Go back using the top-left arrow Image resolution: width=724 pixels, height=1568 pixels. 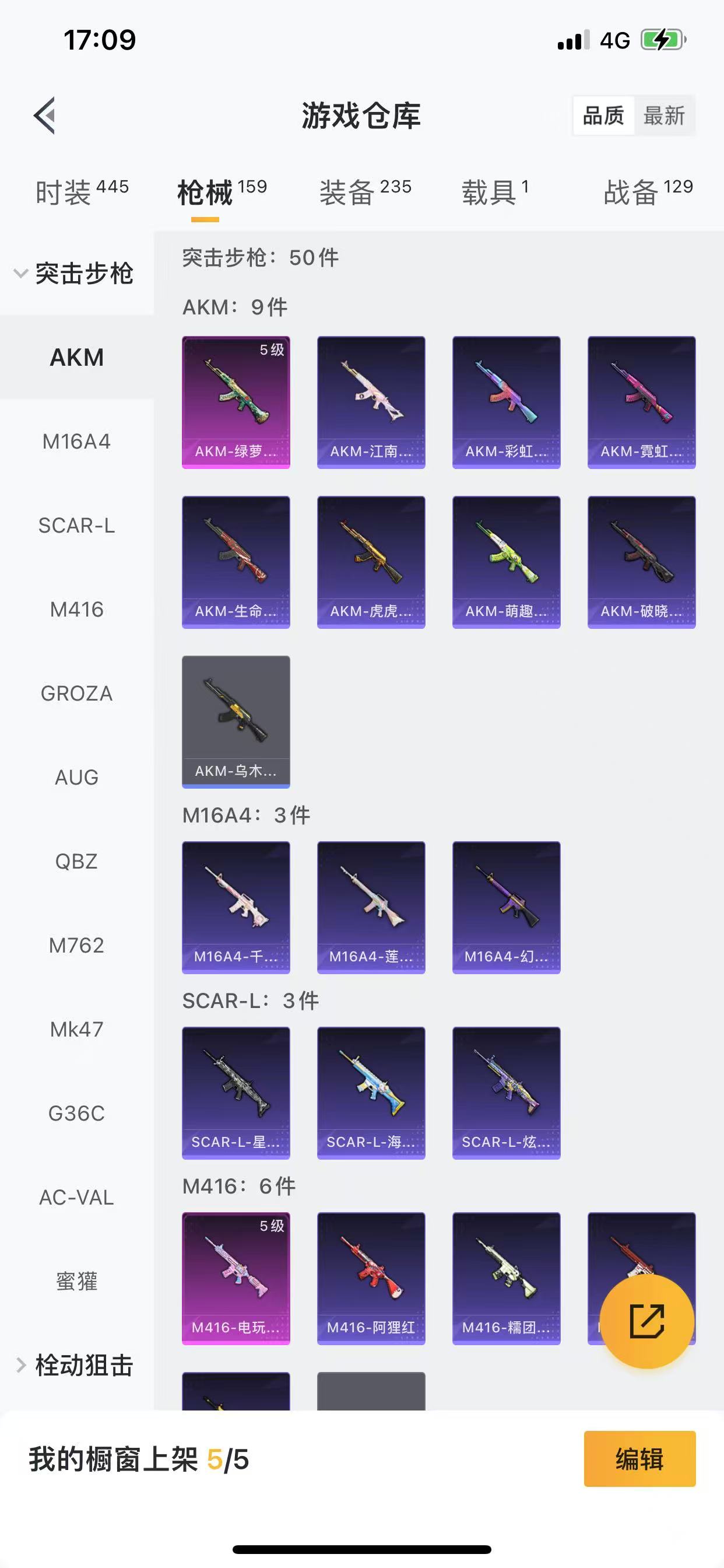pyautogui.click(x=44, y=115)
